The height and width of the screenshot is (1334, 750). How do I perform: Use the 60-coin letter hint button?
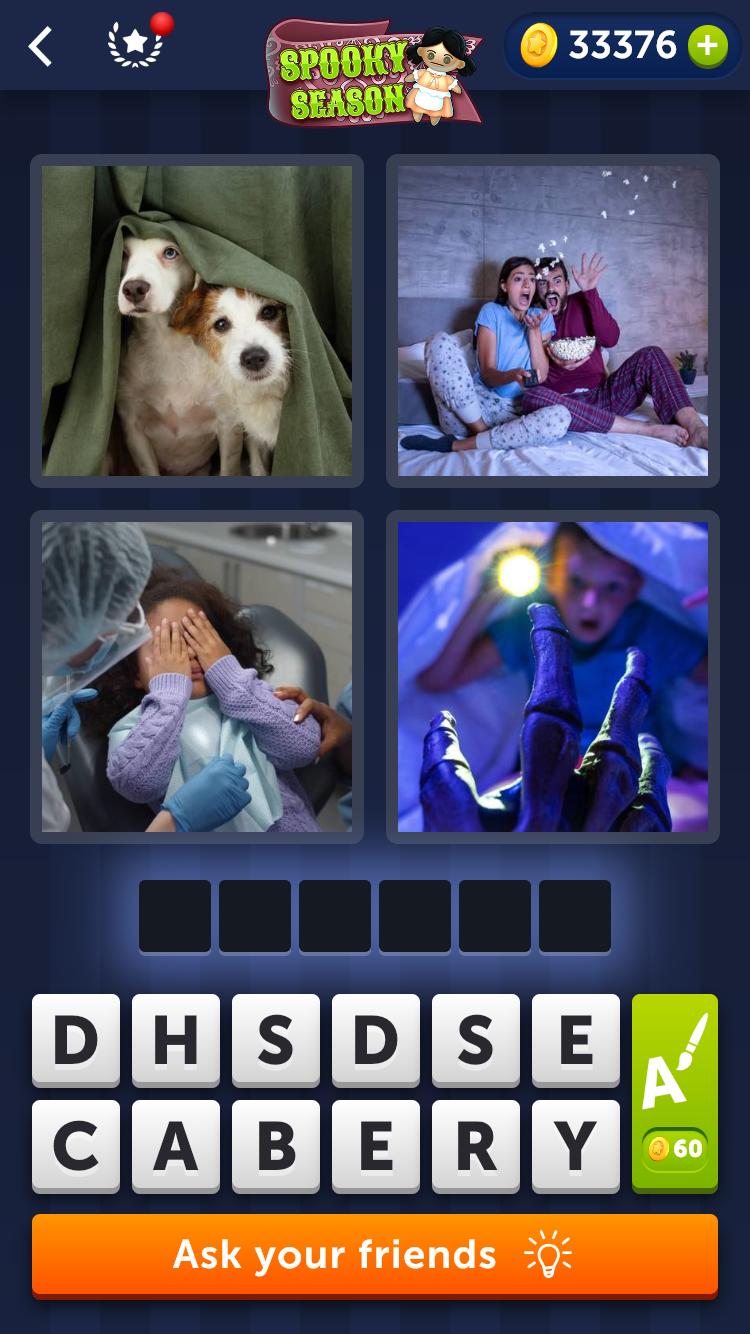675,1092
